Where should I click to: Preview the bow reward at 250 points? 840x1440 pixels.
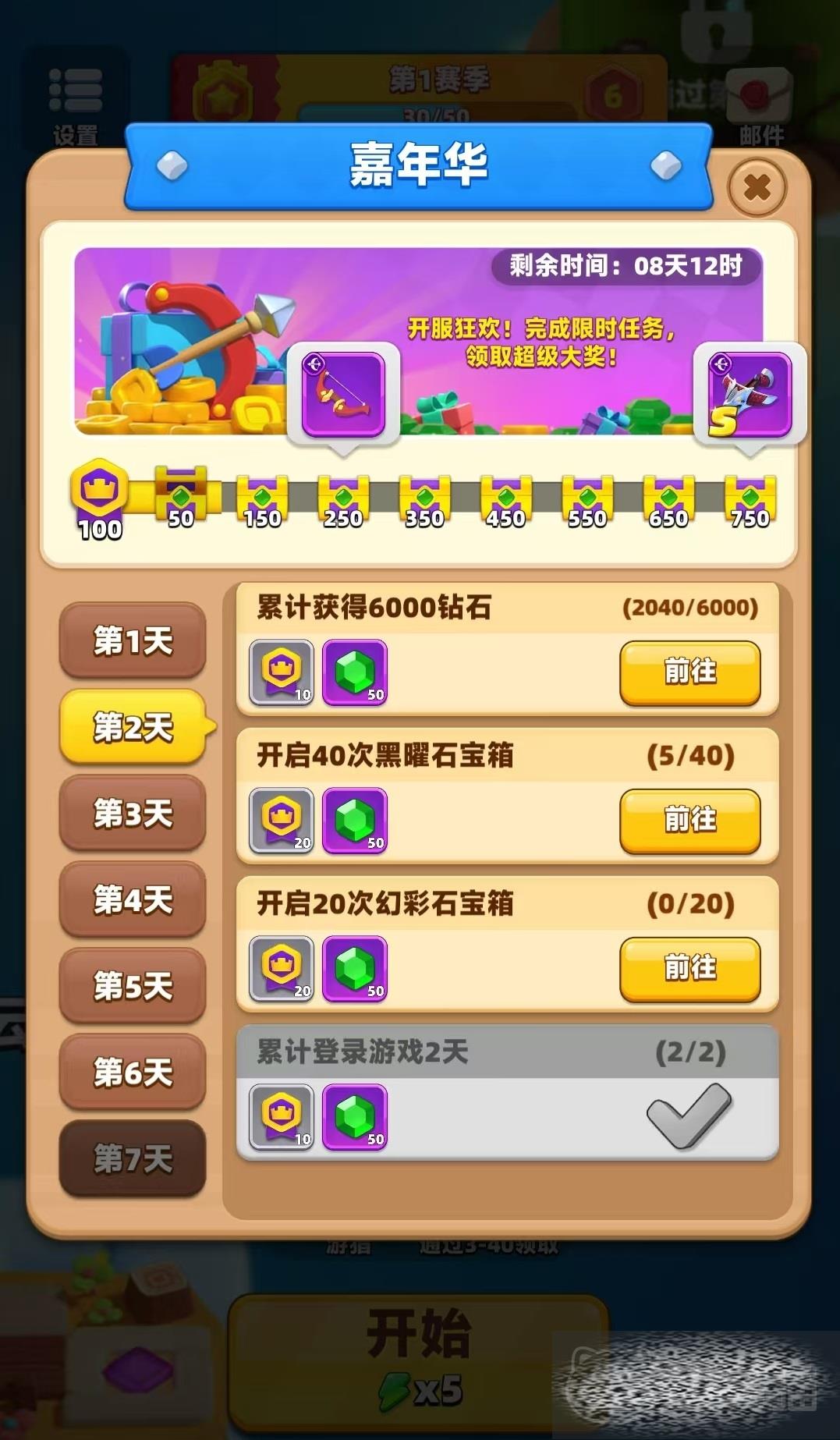[x=344, y=394]
